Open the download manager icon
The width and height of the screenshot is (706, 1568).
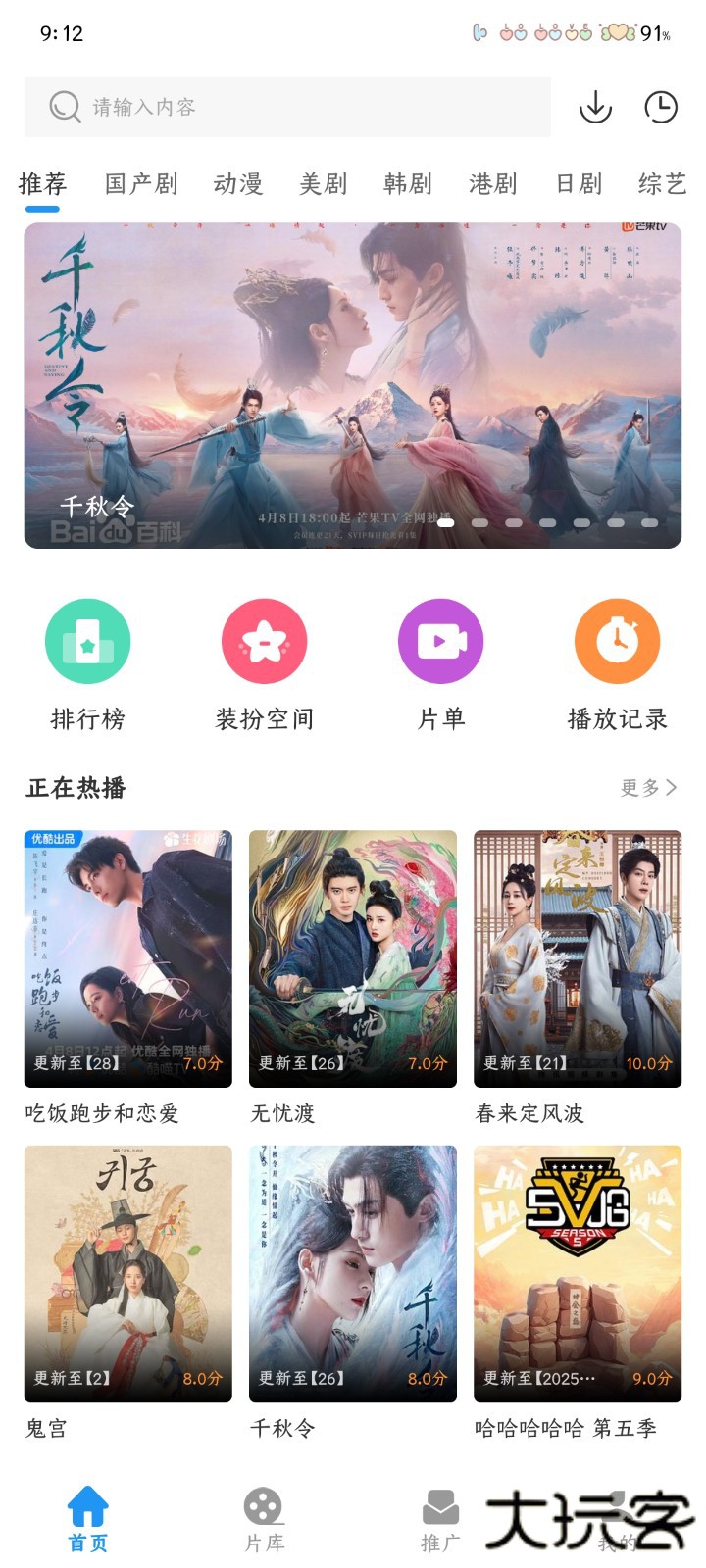tap(595, 108)
